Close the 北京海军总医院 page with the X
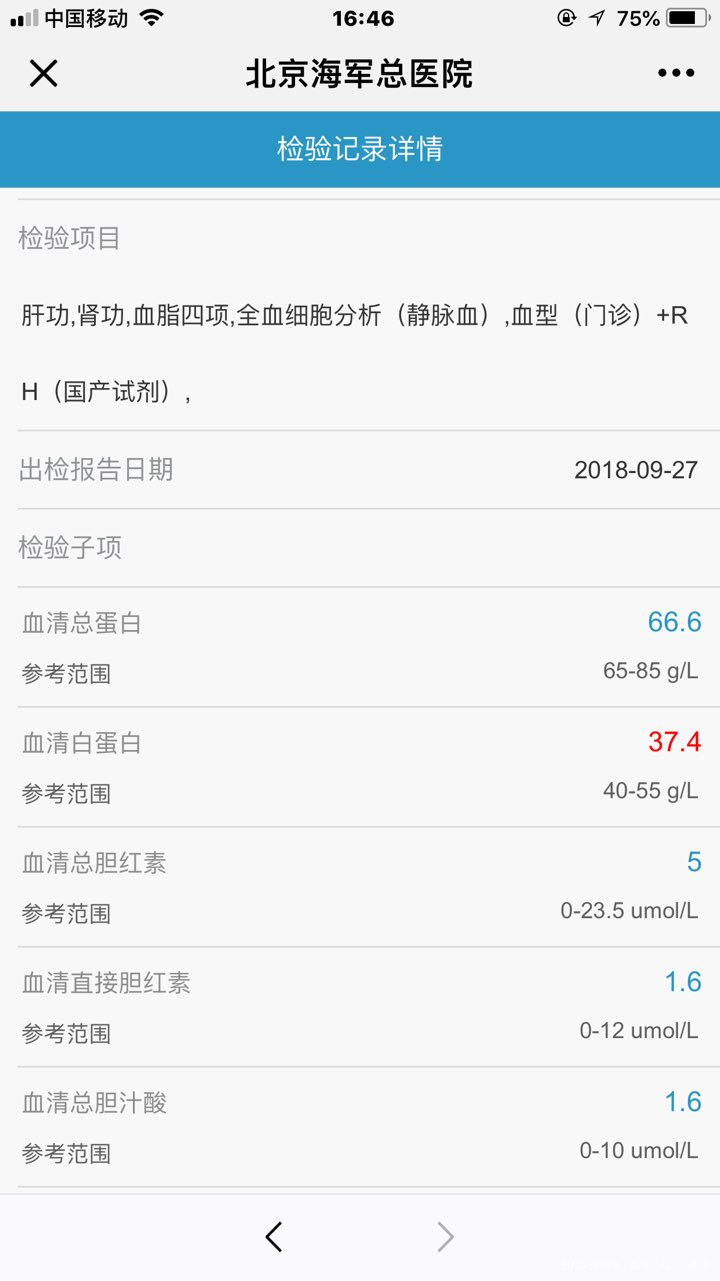 coord(42,72)
